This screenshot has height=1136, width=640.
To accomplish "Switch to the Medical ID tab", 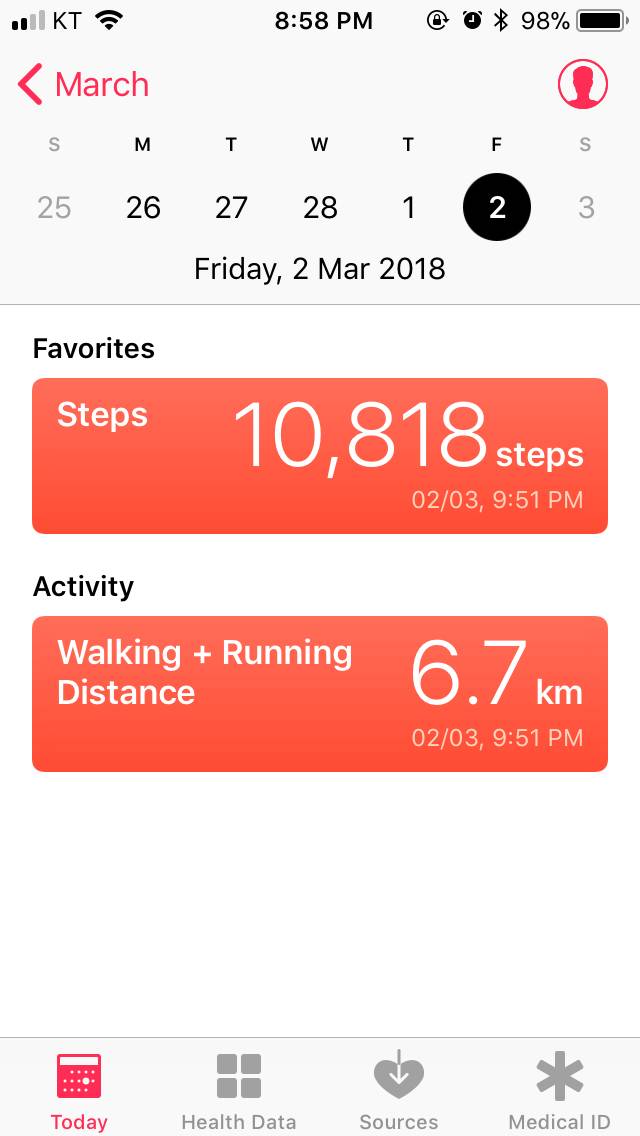I will (x=559, y=1090).
